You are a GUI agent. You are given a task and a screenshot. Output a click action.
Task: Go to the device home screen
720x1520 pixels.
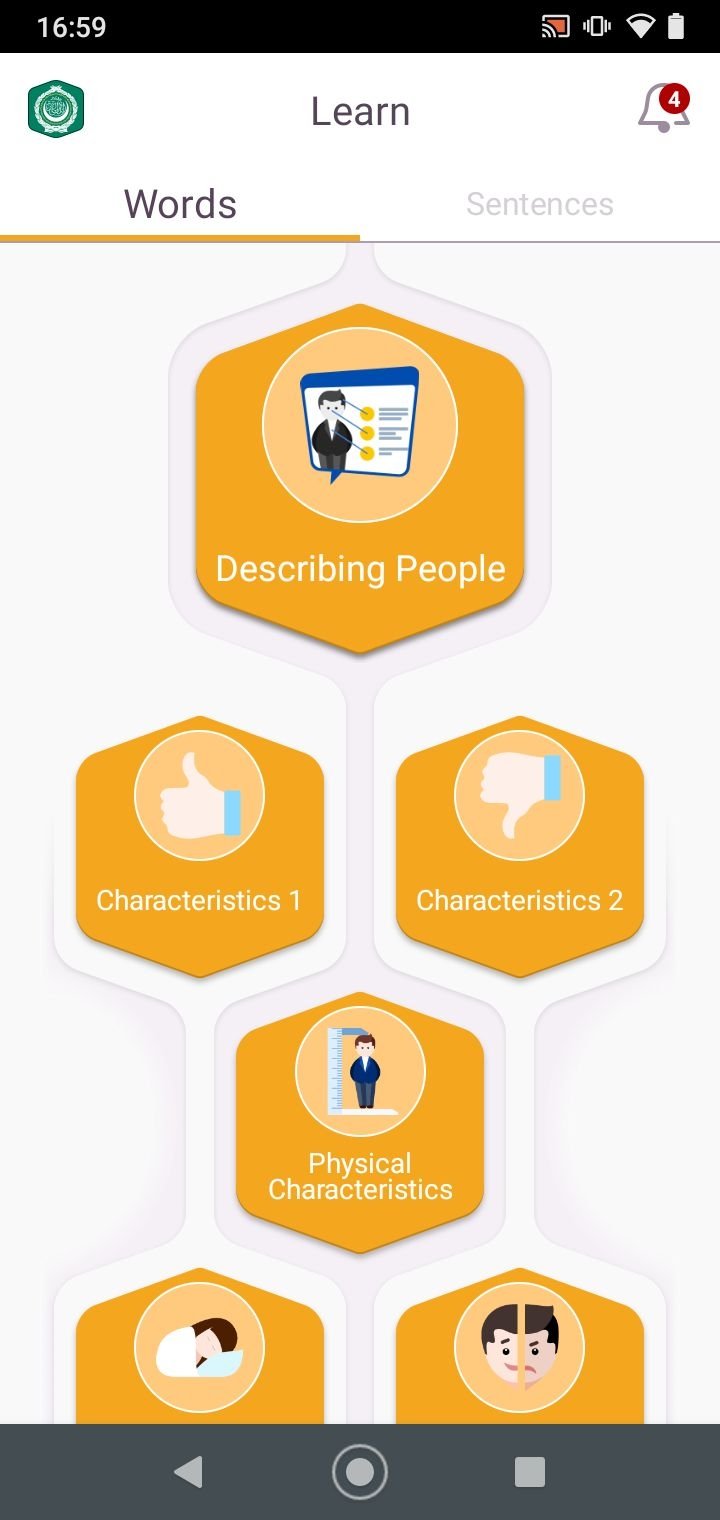pos(359,1472)
